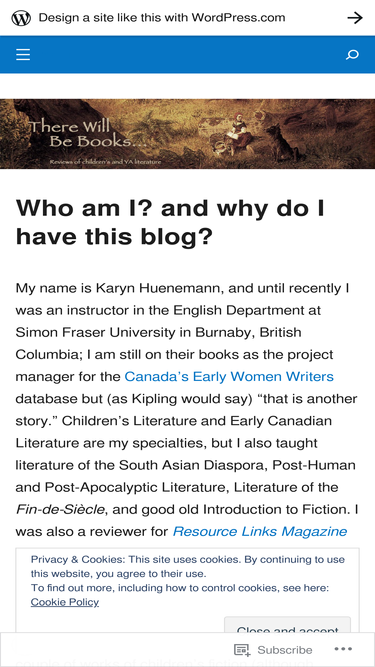Open the three-dot options next to Subscribe
Image resolution: width=375 pixels, height=667 pixels.
(x=343, y=649)
